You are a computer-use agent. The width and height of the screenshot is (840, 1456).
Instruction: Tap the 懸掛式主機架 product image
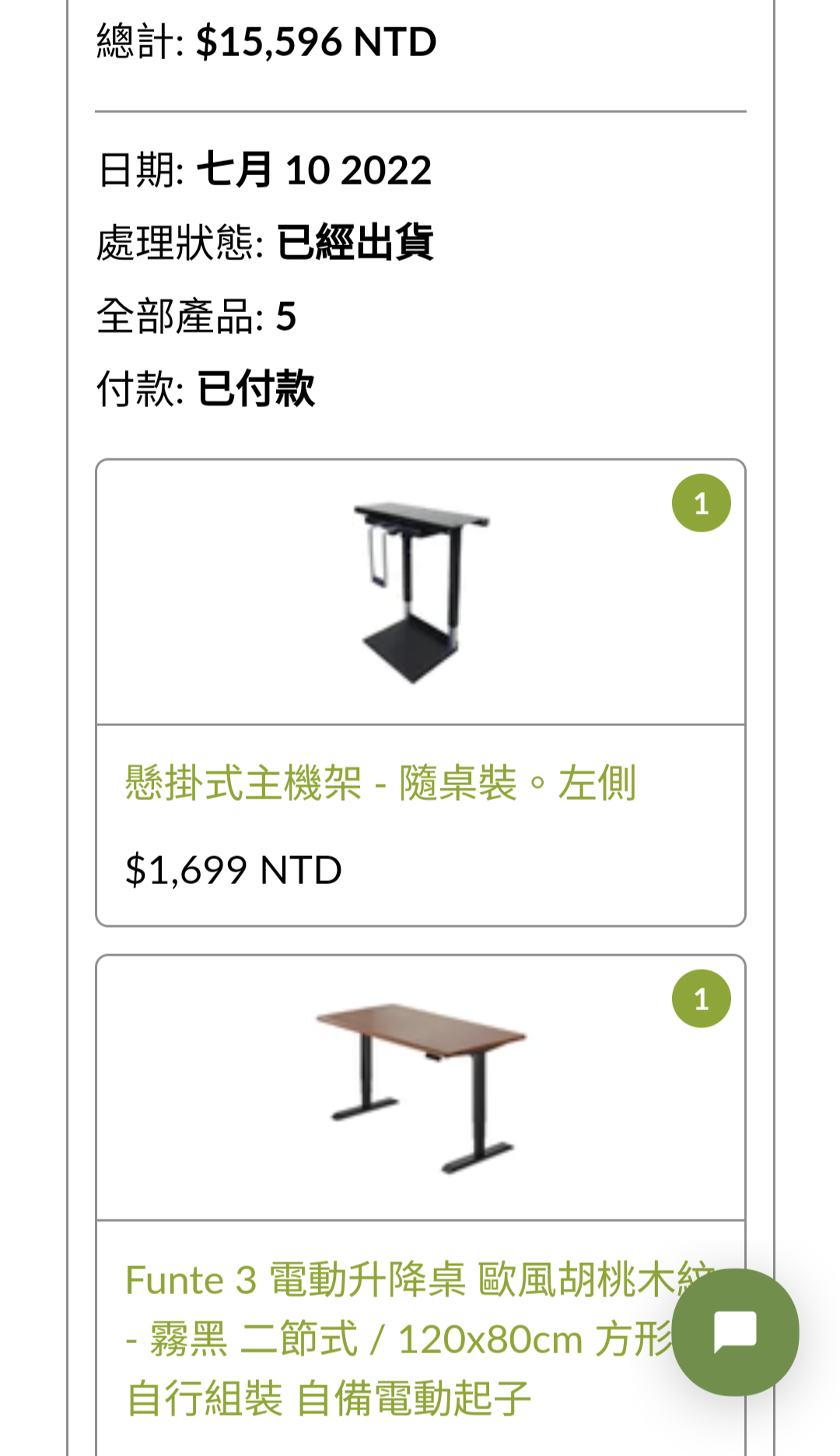[x=420, y=593]
